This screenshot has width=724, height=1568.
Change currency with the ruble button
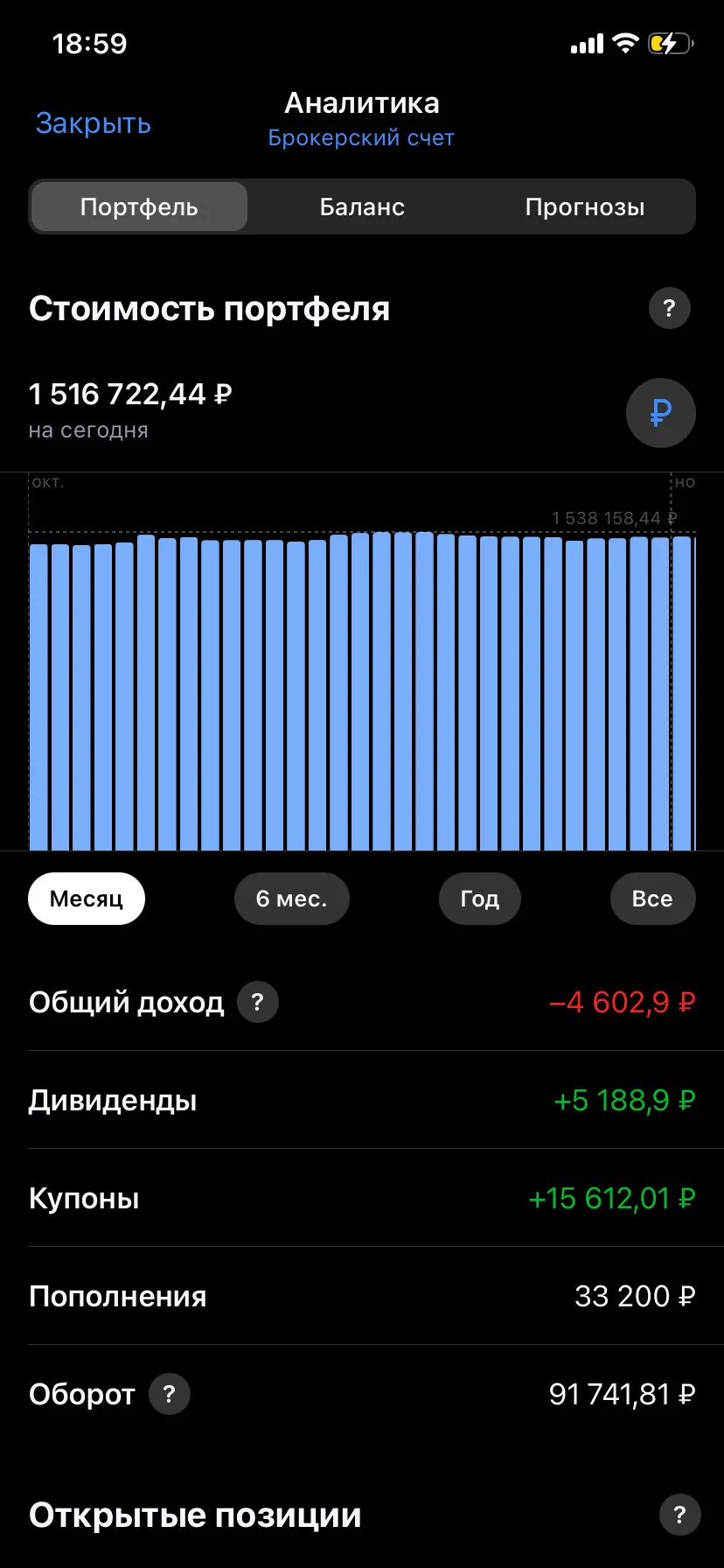(x=661, y=413)
